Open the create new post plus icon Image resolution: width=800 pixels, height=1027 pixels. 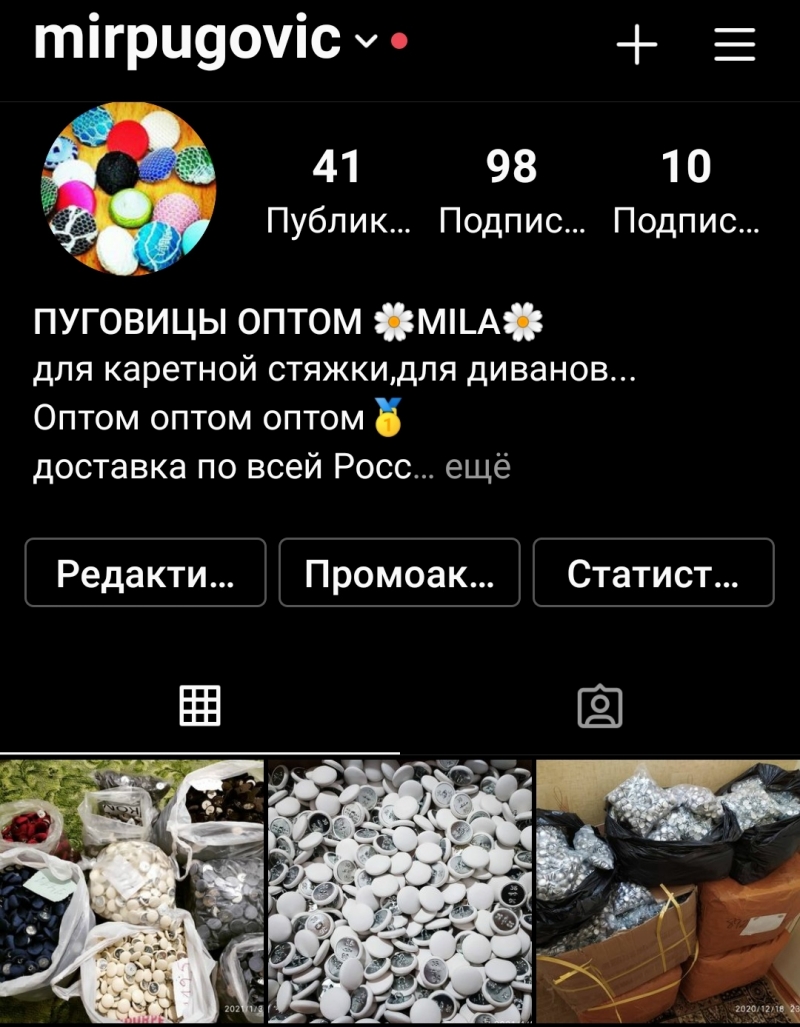(x=636, y=45)
